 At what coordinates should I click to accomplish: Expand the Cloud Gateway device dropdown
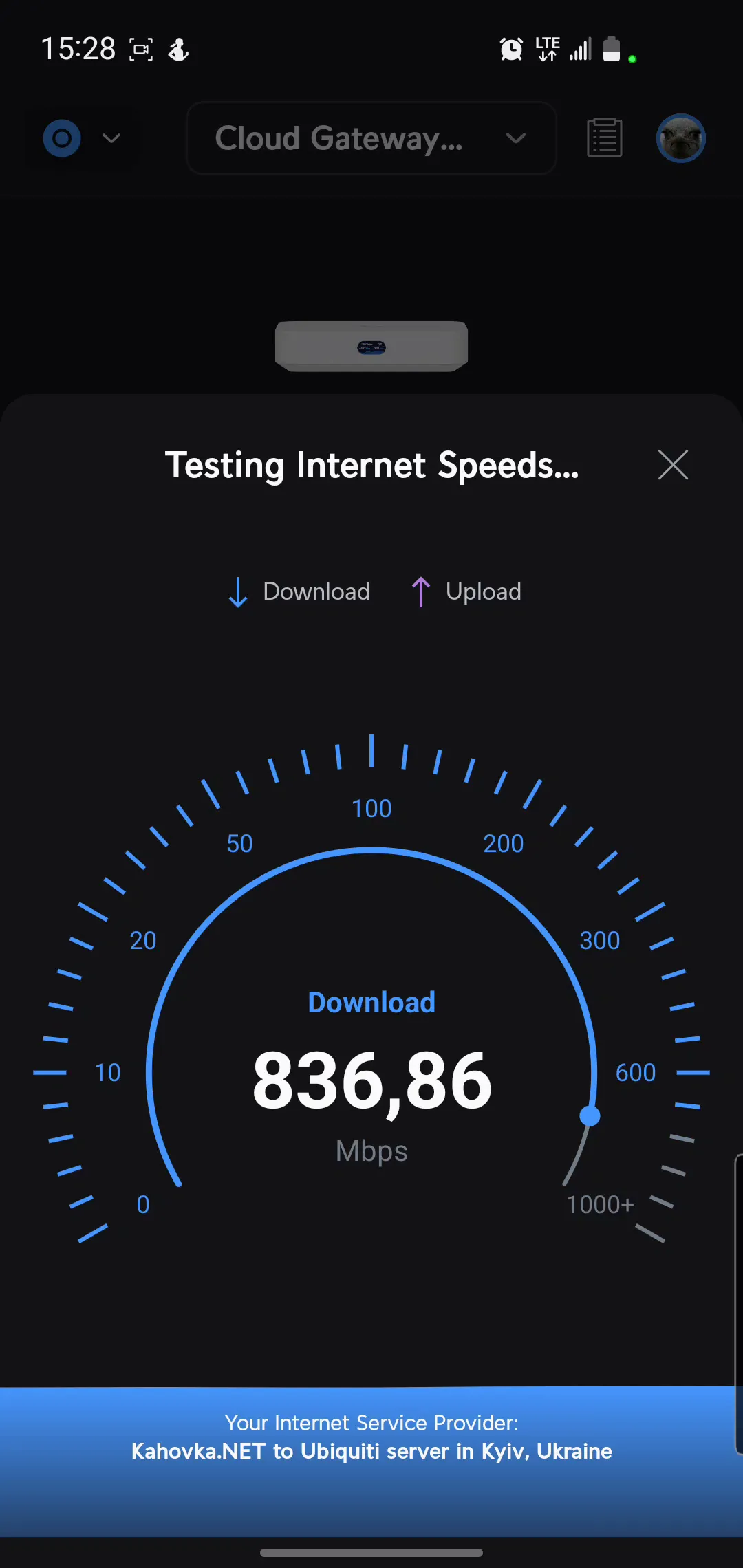pyautogui.click(x=371, y=138)
